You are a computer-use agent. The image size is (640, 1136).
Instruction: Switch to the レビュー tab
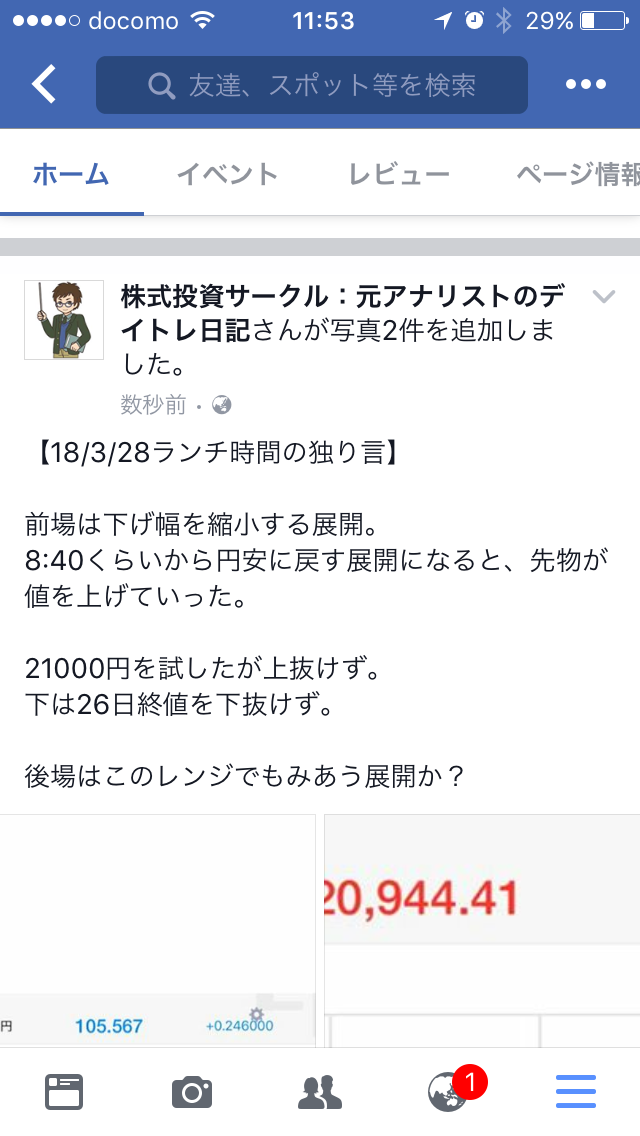399,175
